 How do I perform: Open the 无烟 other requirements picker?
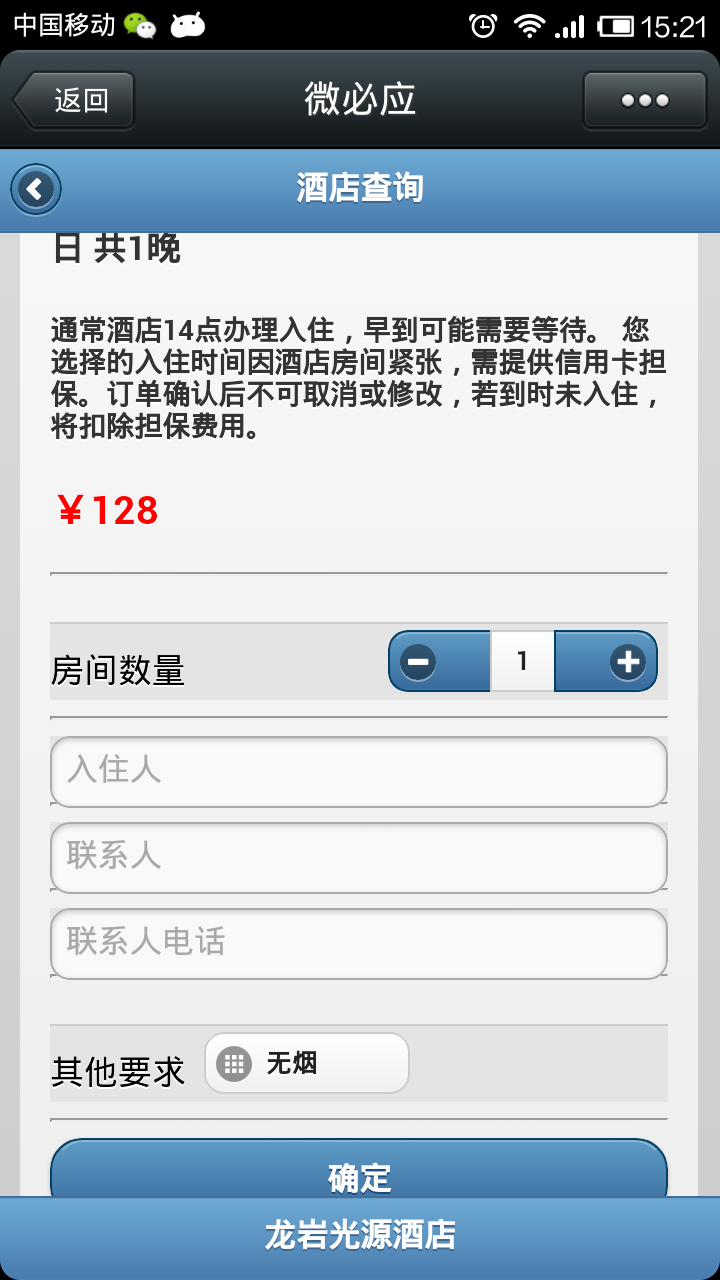307,1063
